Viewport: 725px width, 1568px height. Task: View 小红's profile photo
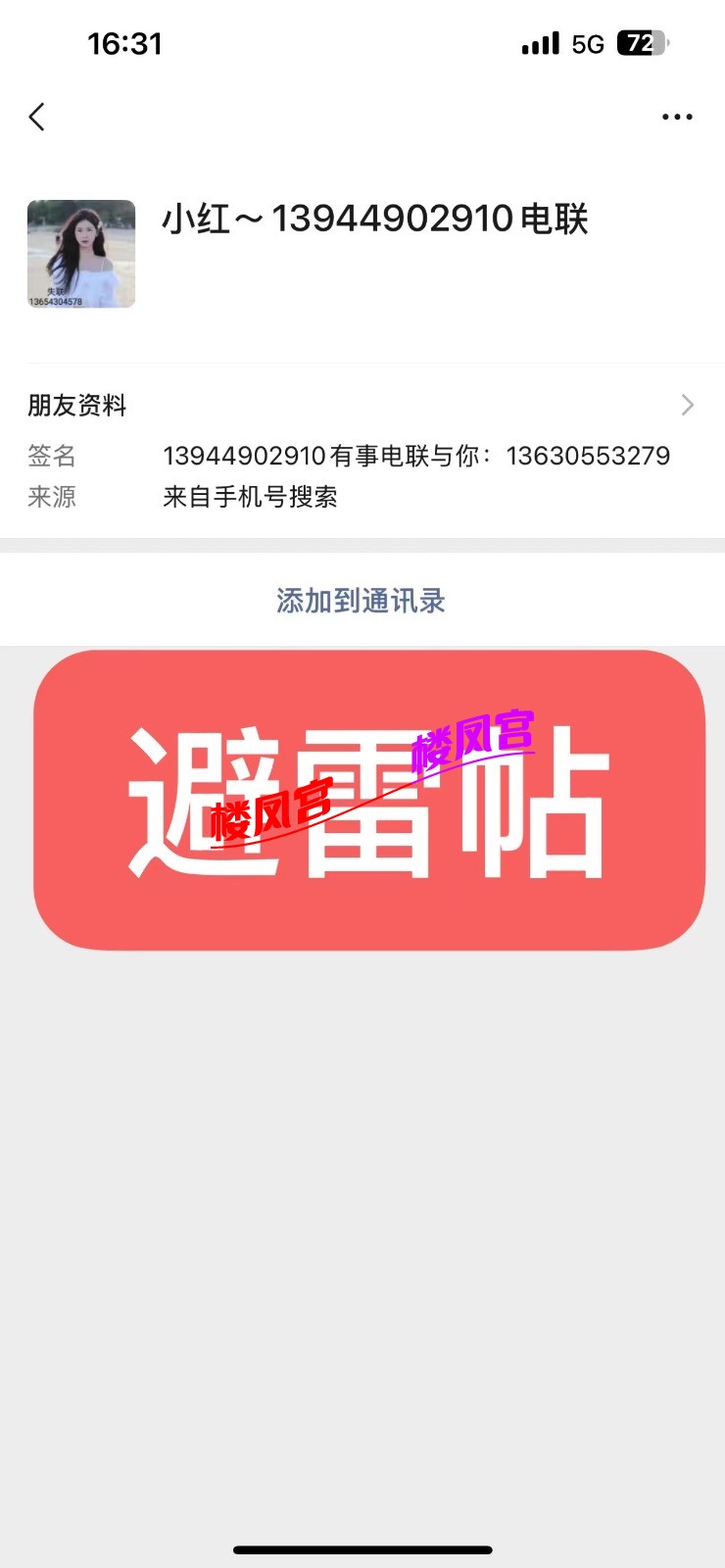coord(81,254)
